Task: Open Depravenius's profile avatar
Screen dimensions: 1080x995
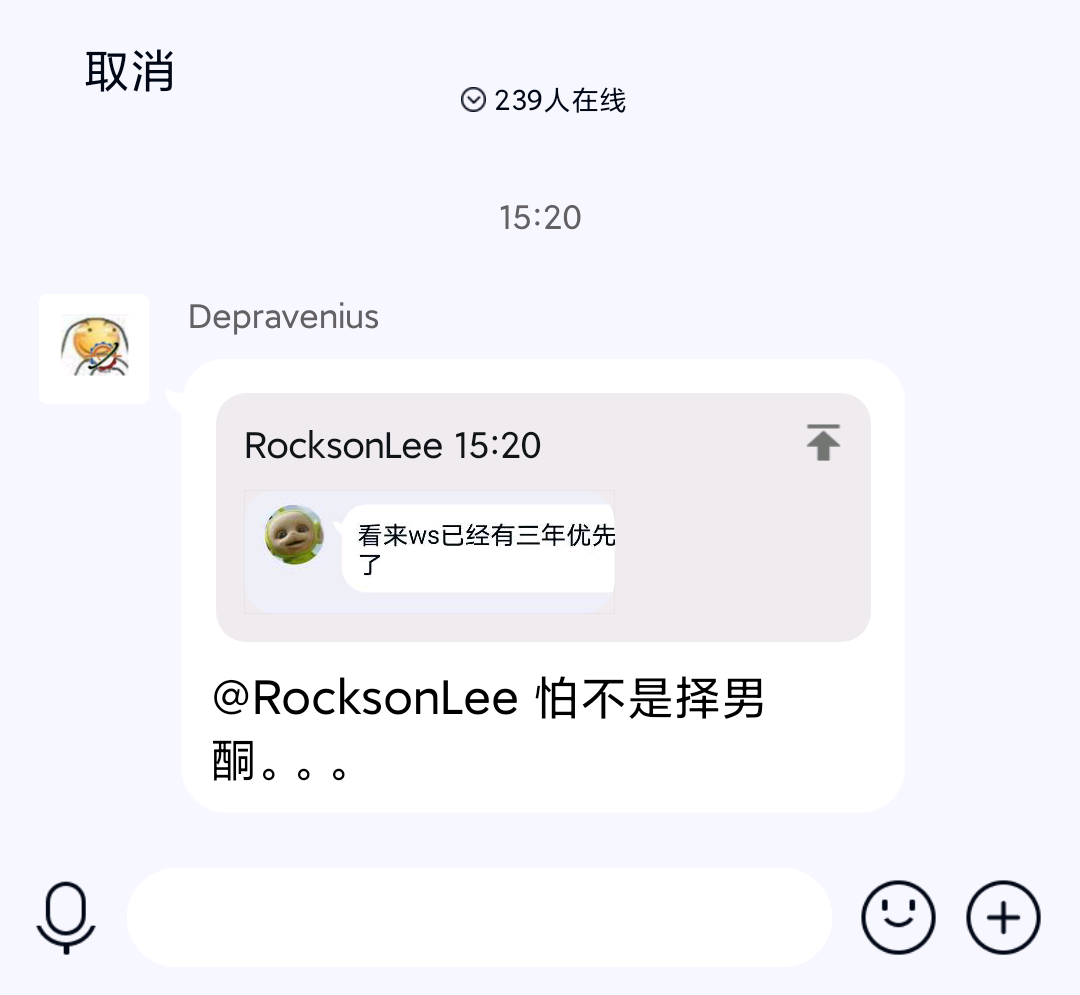Action: [94, 348]
